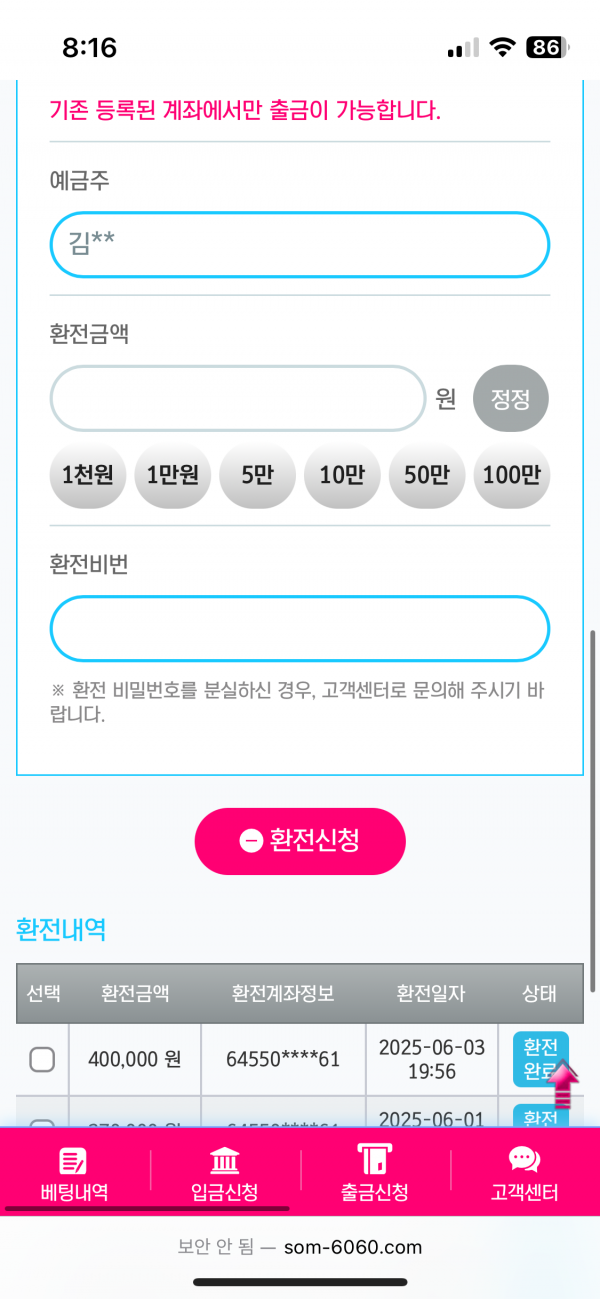
Task: Open the 베팅내역 tab
Action: point(75,1175)
